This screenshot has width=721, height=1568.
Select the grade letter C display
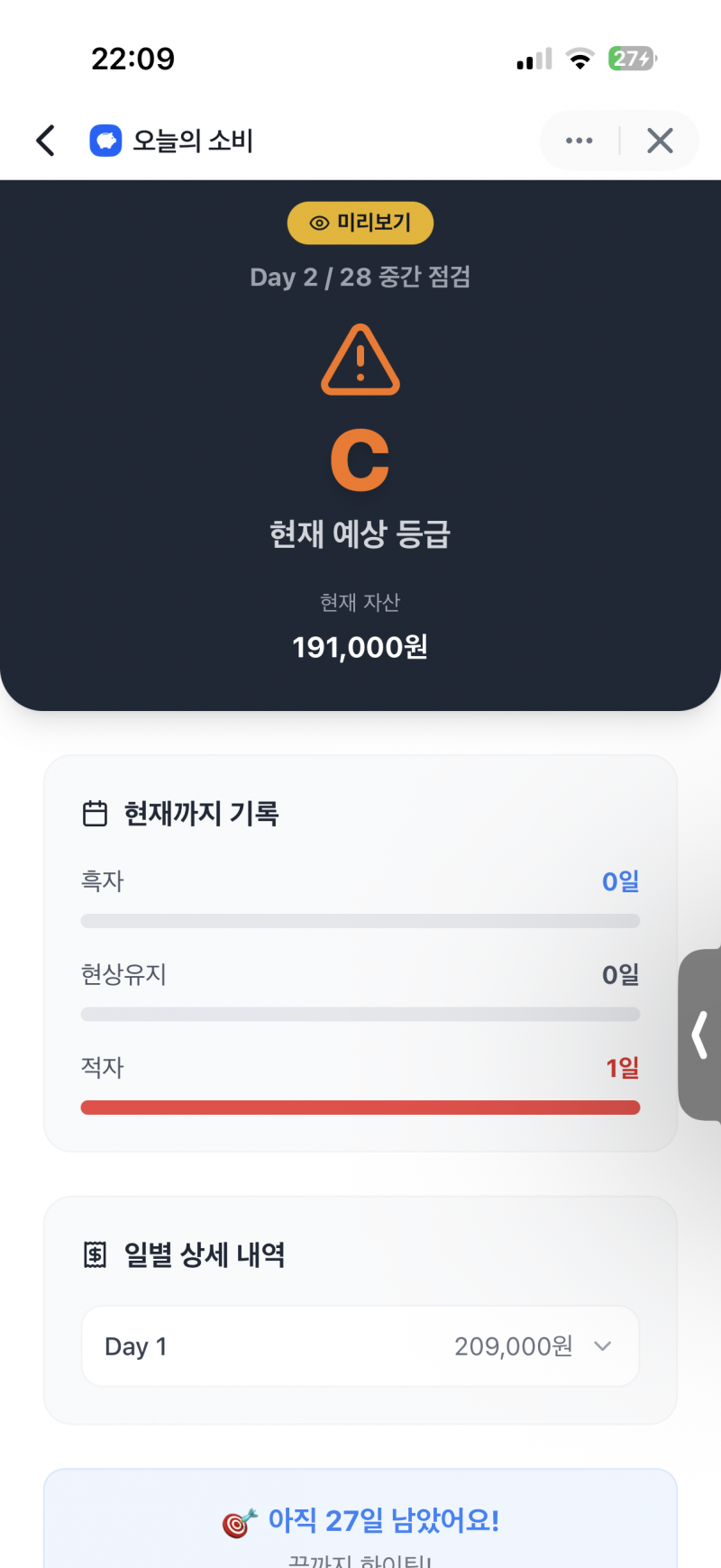click(360, 460)
